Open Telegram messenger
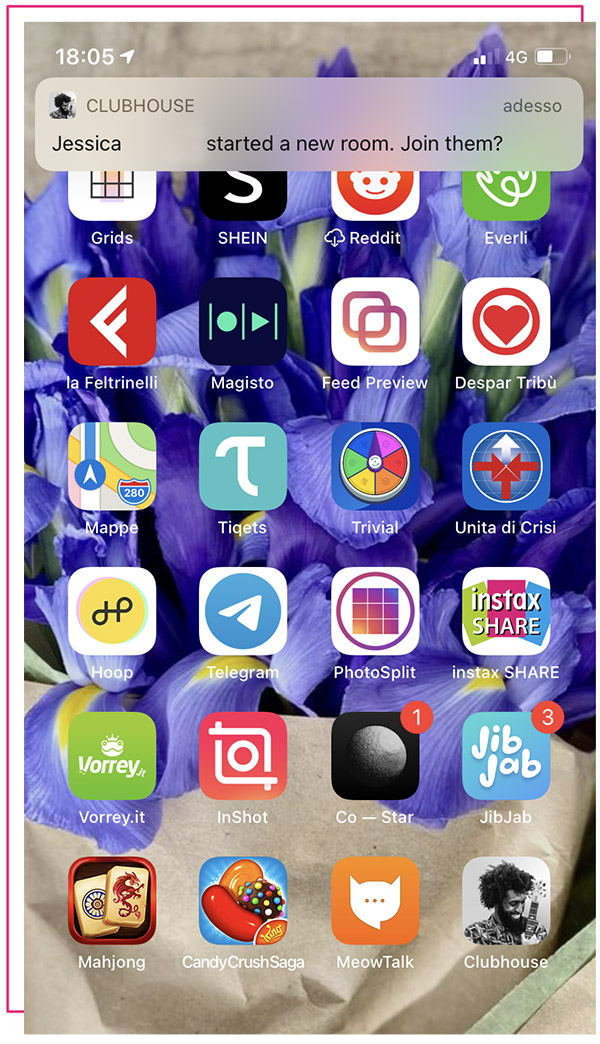Screen dimensions: 600x1044 (243, 611)
